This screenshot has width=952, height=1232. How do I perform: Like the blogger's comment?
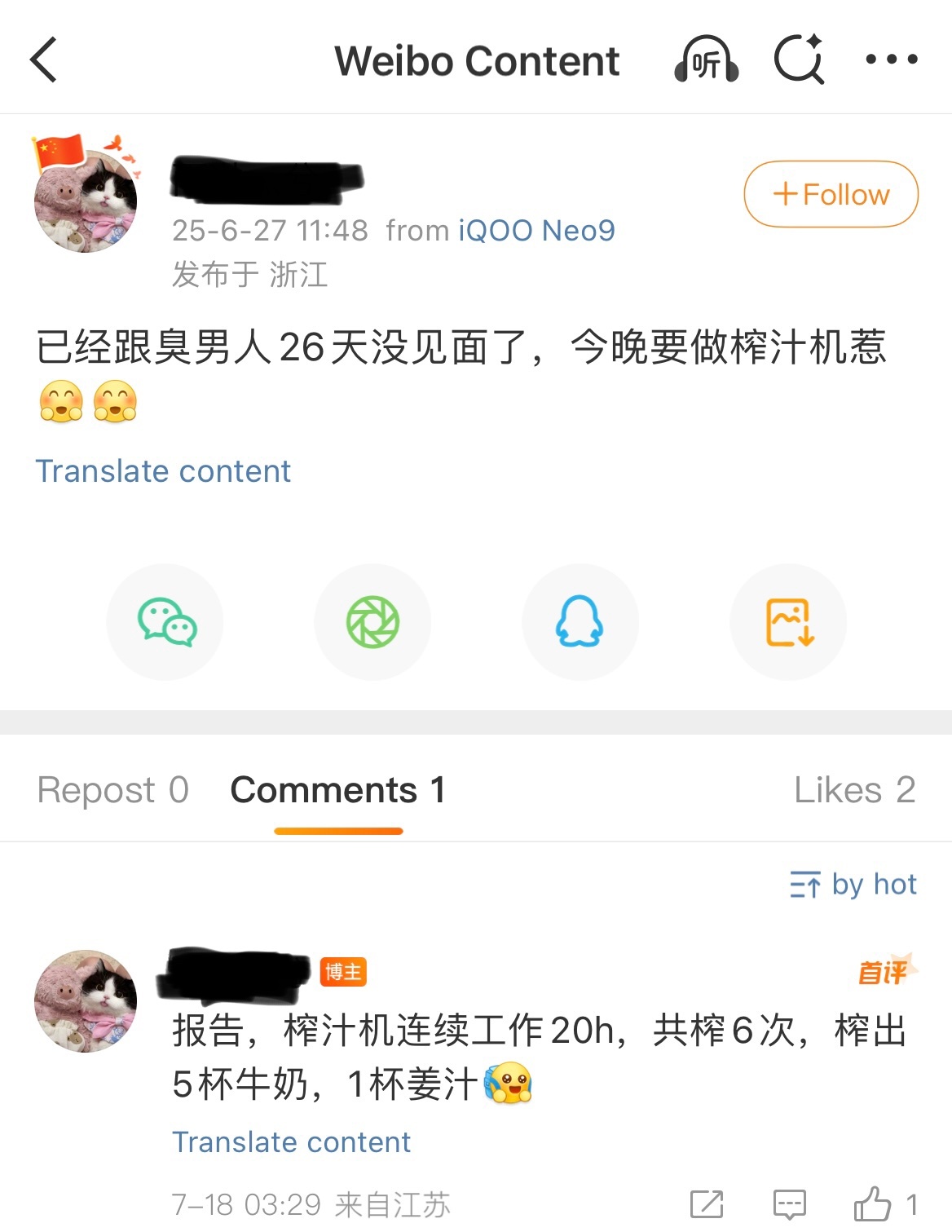(x=873, y=1204)
